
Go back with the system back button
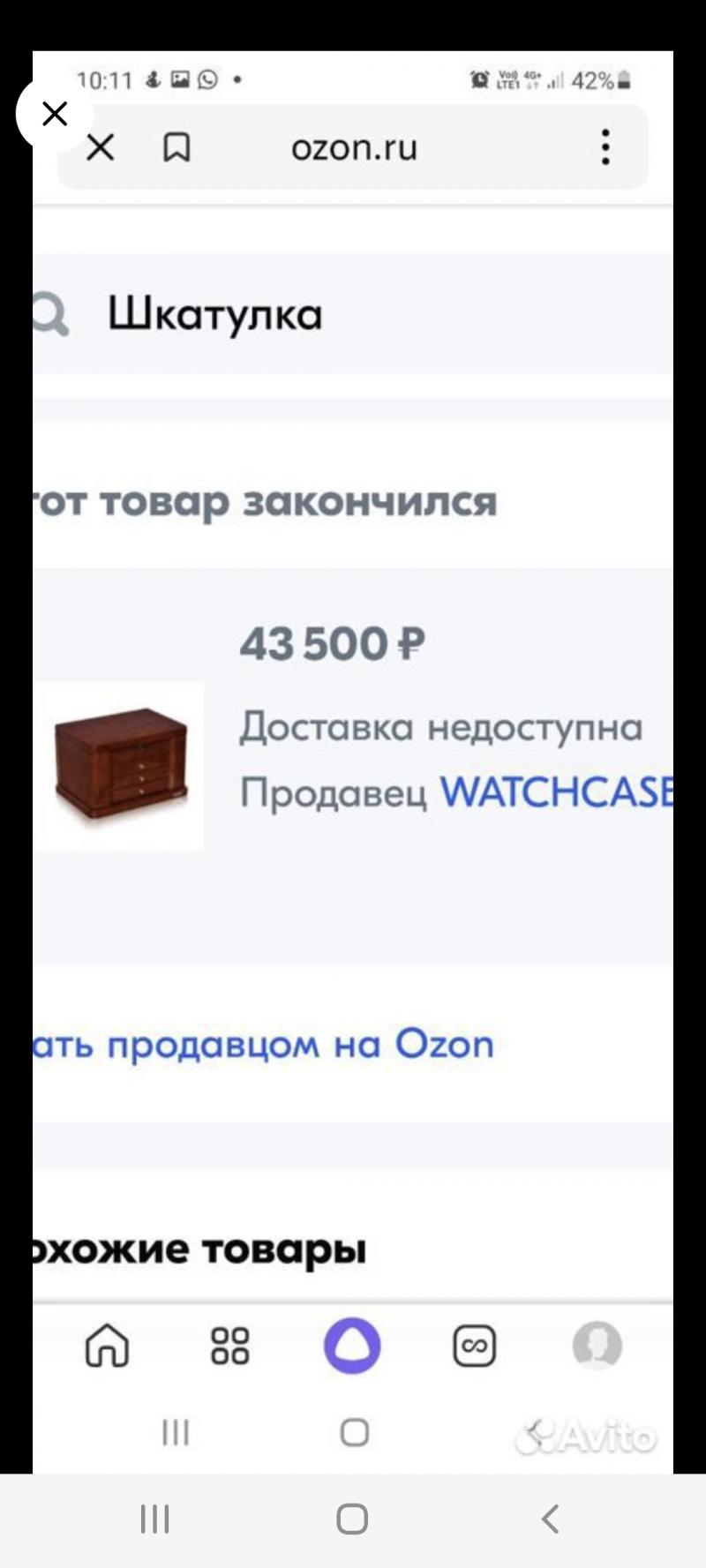point(550,1519)
